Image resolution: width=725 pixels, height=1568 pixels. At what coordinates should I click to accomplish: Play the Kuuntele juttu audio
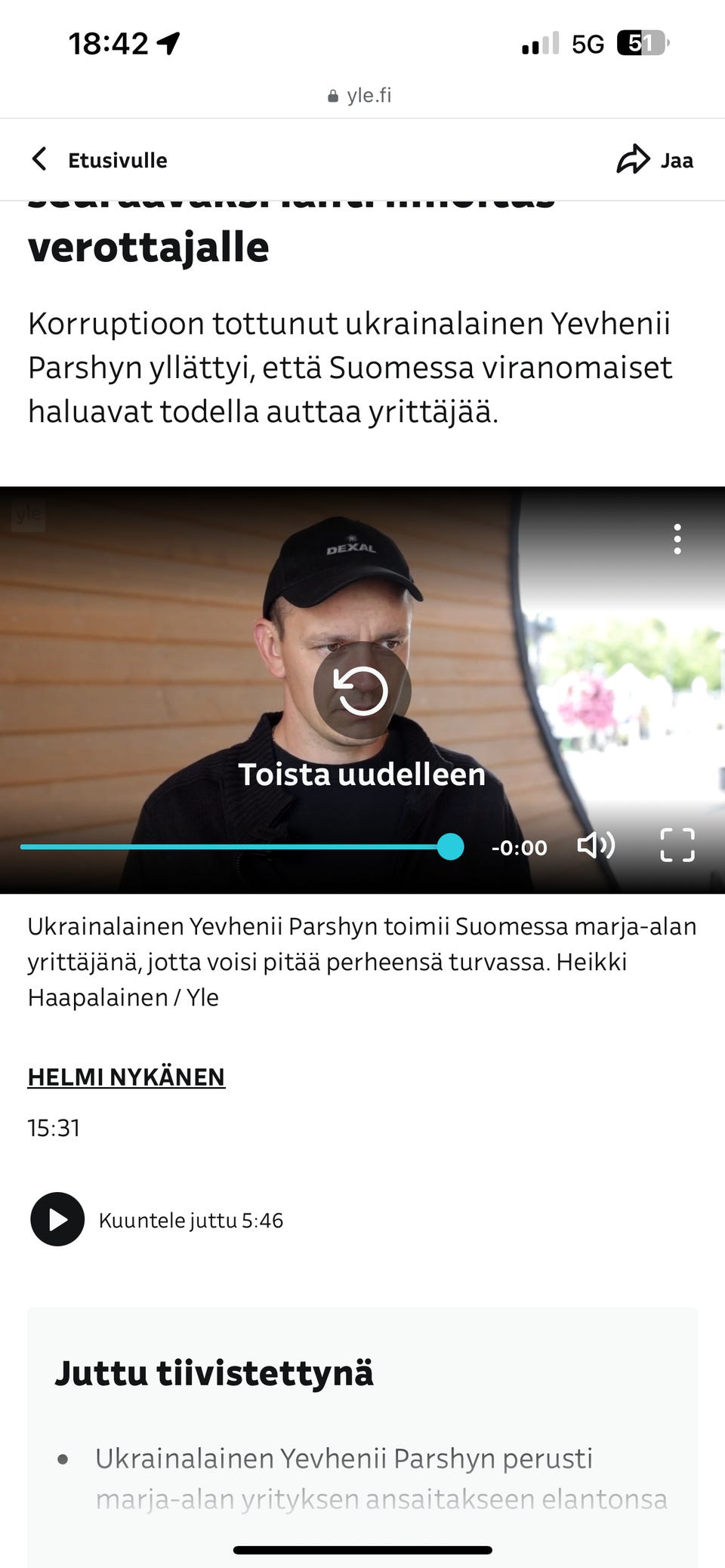tap(57, 1219)
